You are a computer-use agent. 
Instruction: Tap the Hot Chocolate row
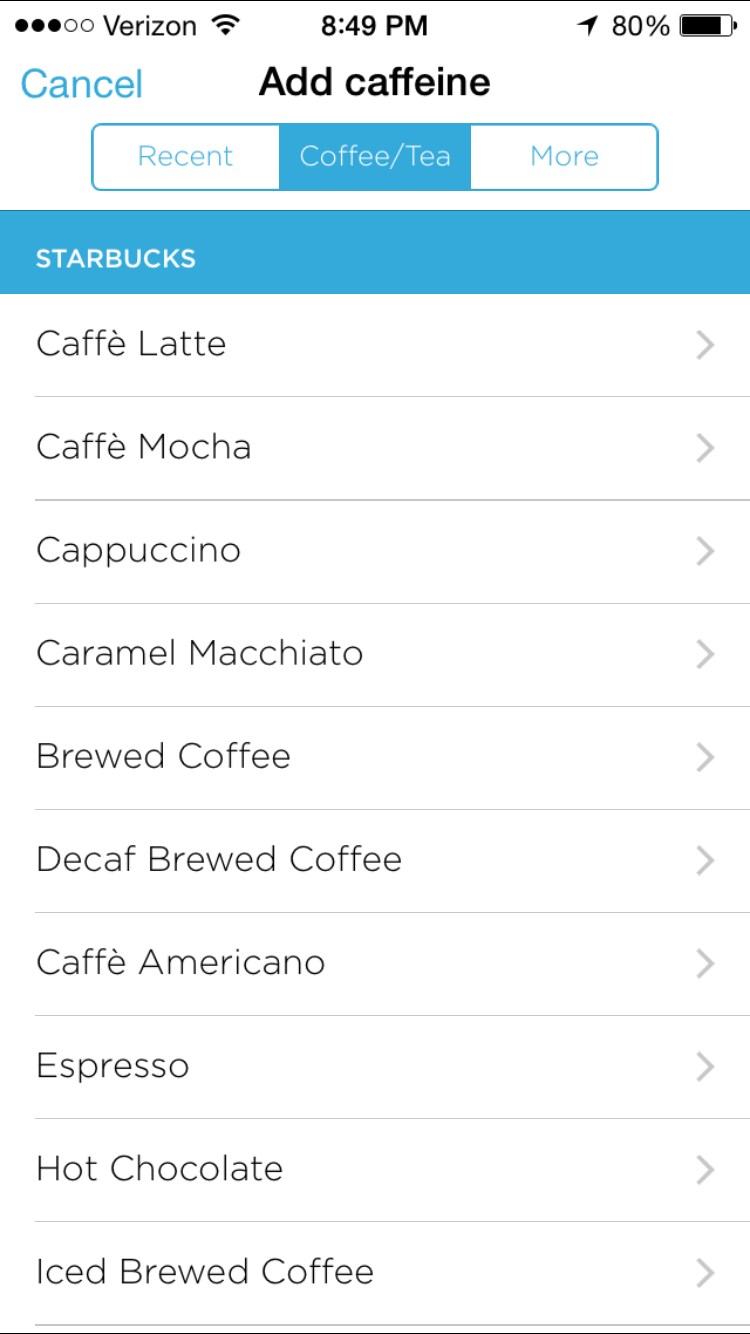click(375, 1169)
